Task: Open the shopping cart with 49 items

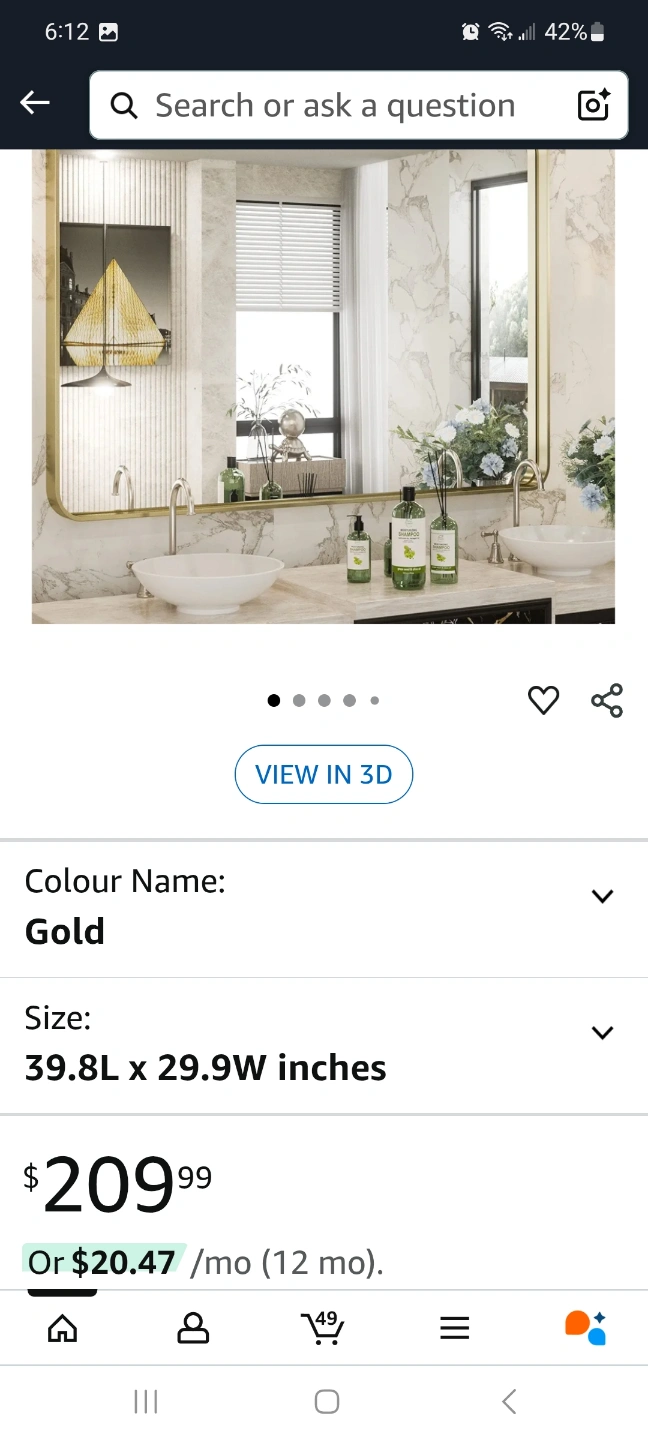Action: tap(322, 1327)
